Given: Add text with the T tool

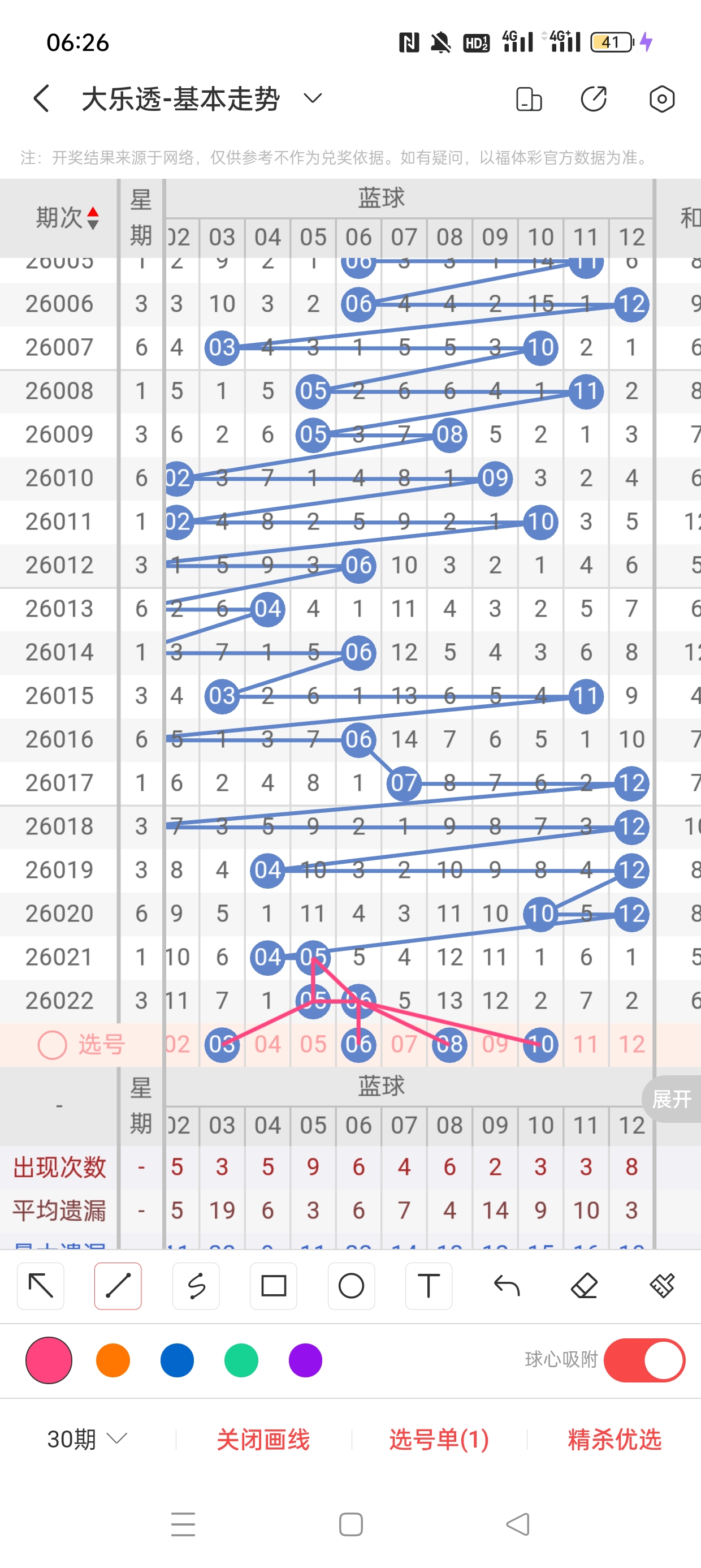Looking at the screenshot, I should [429, 1286].
